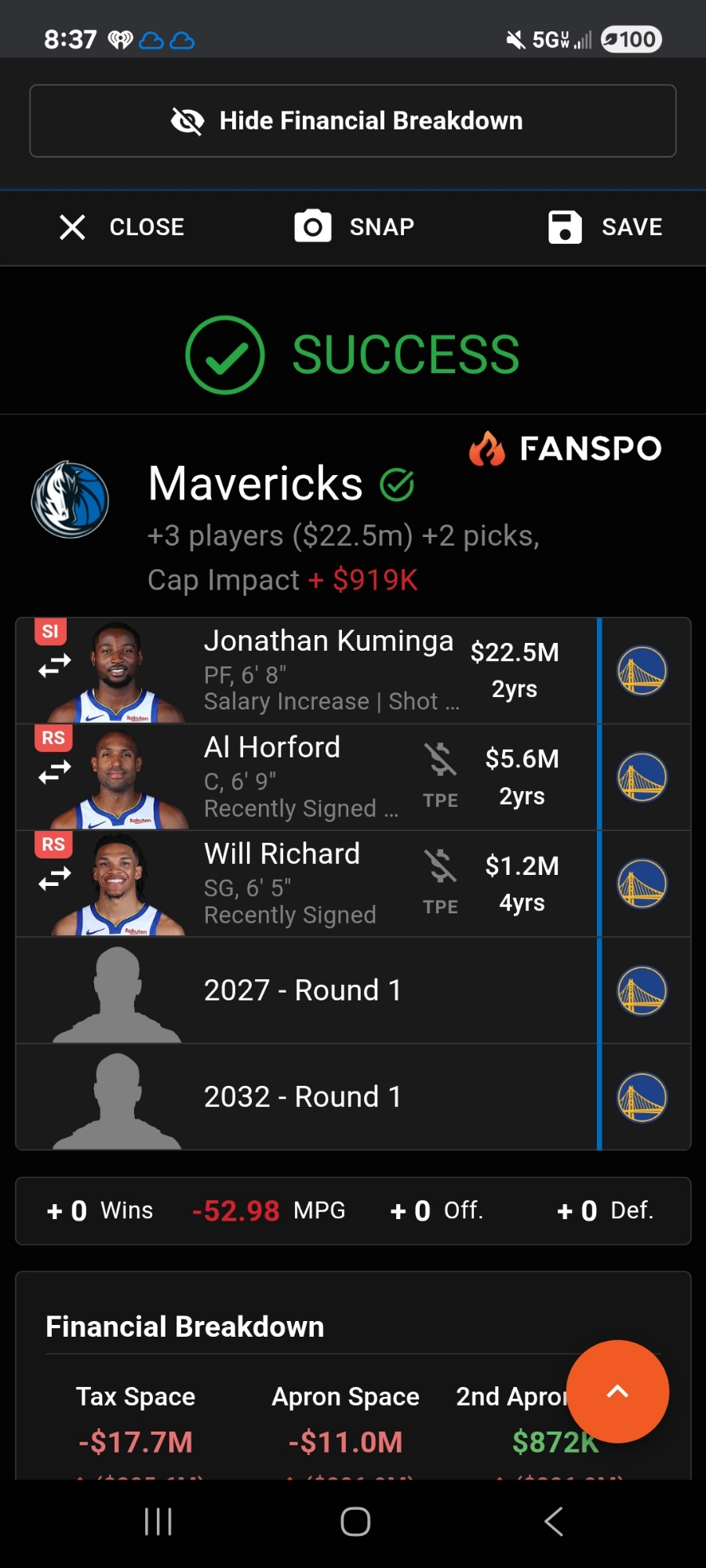706x1568 pixels.
Task: Open Jonathan Kuminga's player row
Action: [328, 670]
